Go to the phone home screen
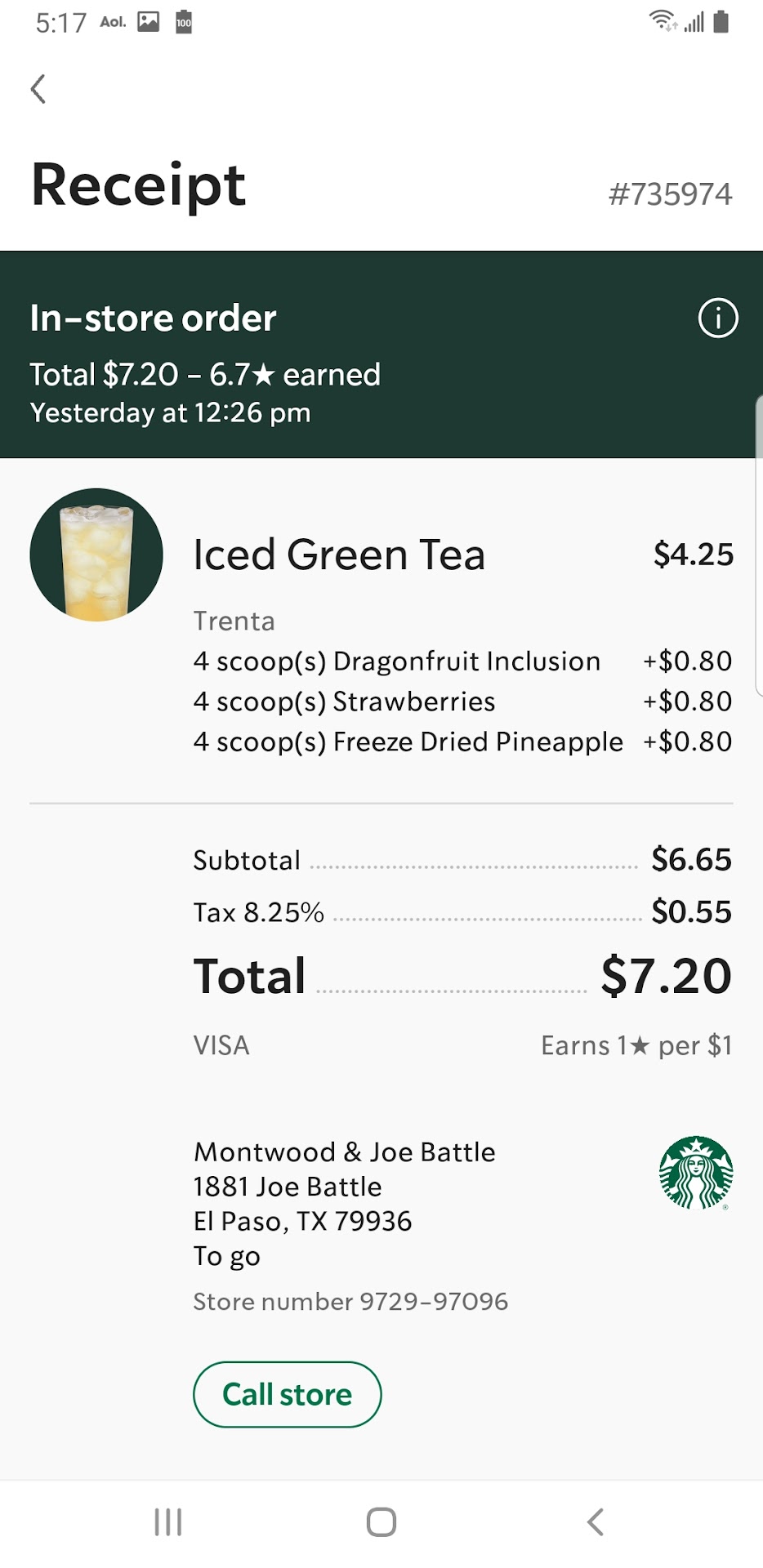Viewport: 763px width, 1568px height. 381,1521
